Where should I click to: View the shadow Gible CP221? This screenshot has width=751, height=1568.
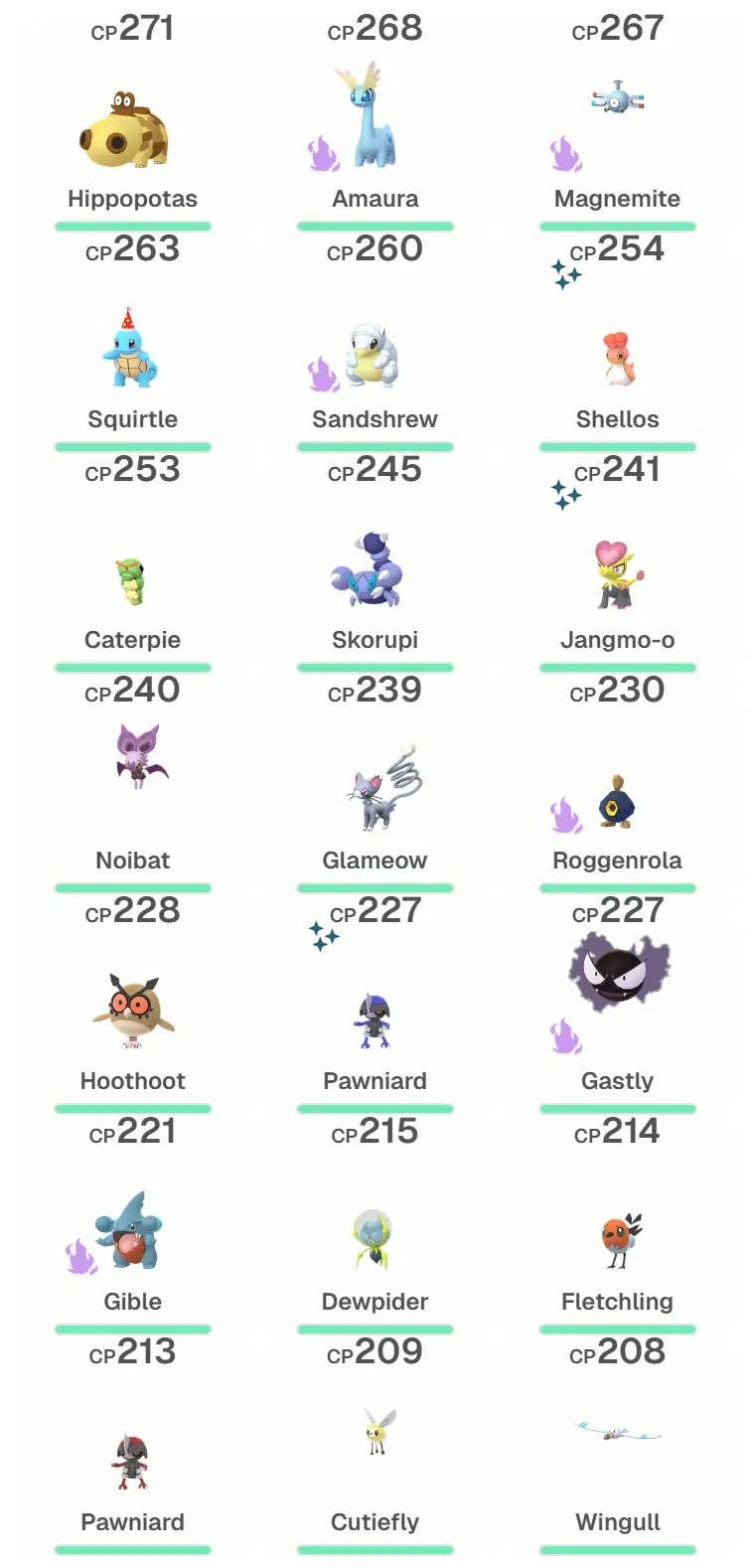click(131, 1232)
